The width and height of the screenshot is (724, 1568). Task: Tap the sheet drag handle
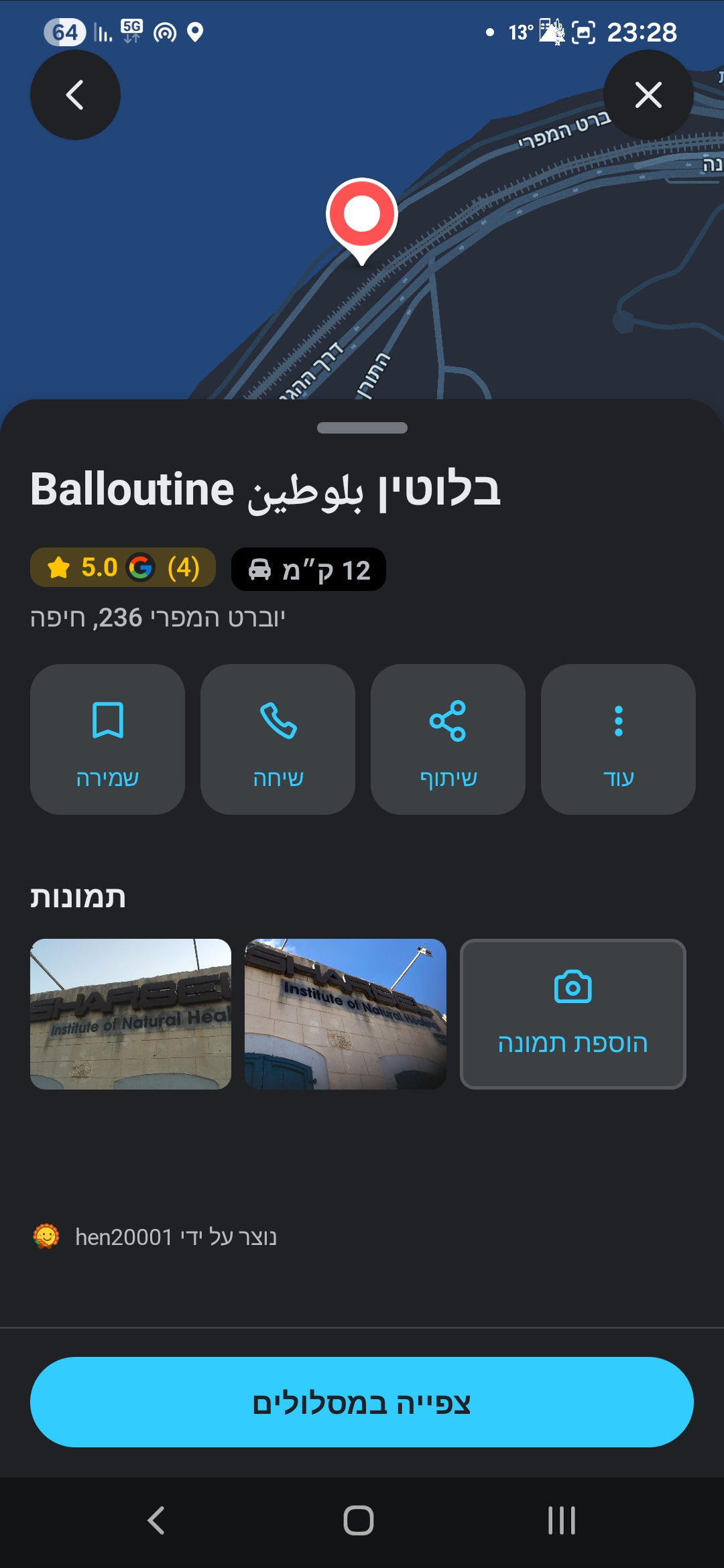pos(362,428)
